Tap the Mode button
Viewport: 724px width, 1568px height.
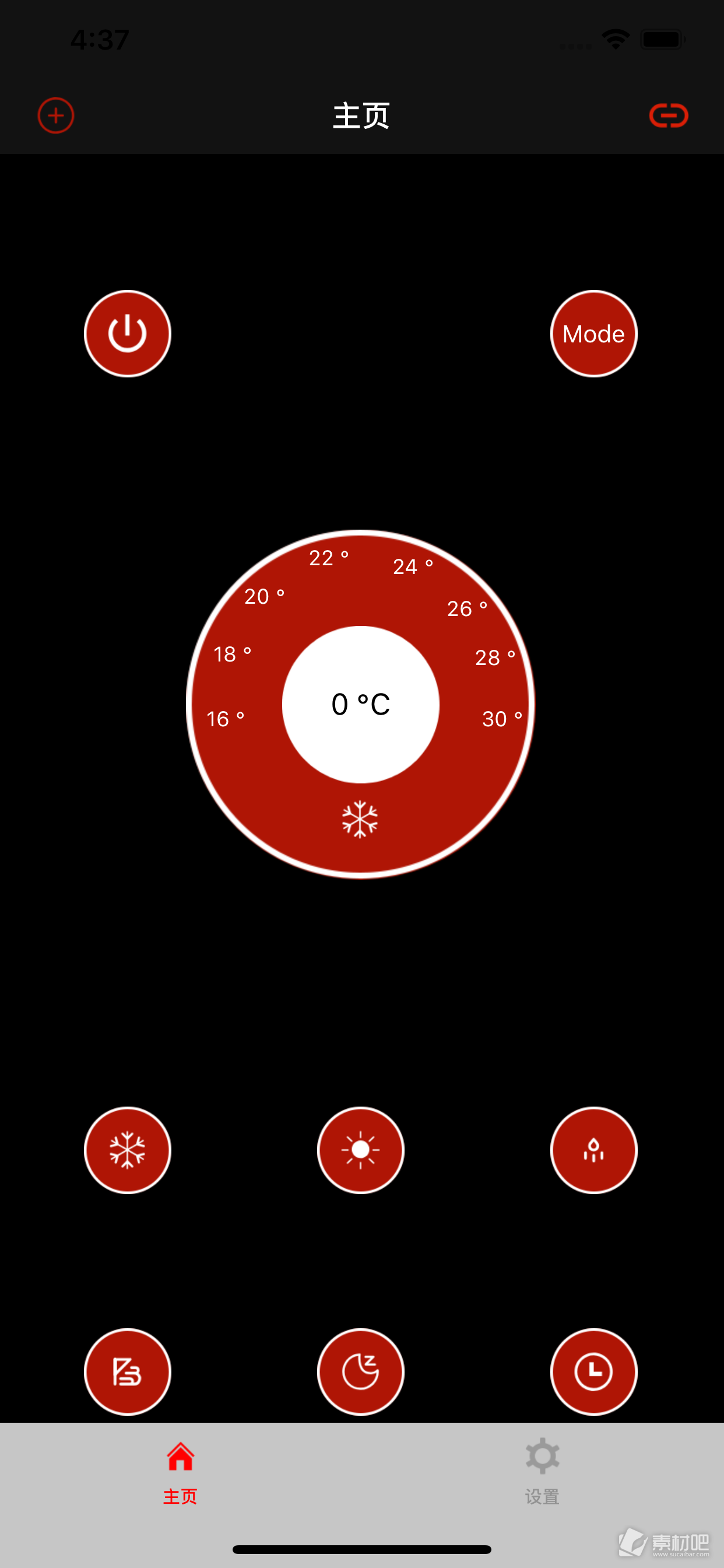point(593,334)
